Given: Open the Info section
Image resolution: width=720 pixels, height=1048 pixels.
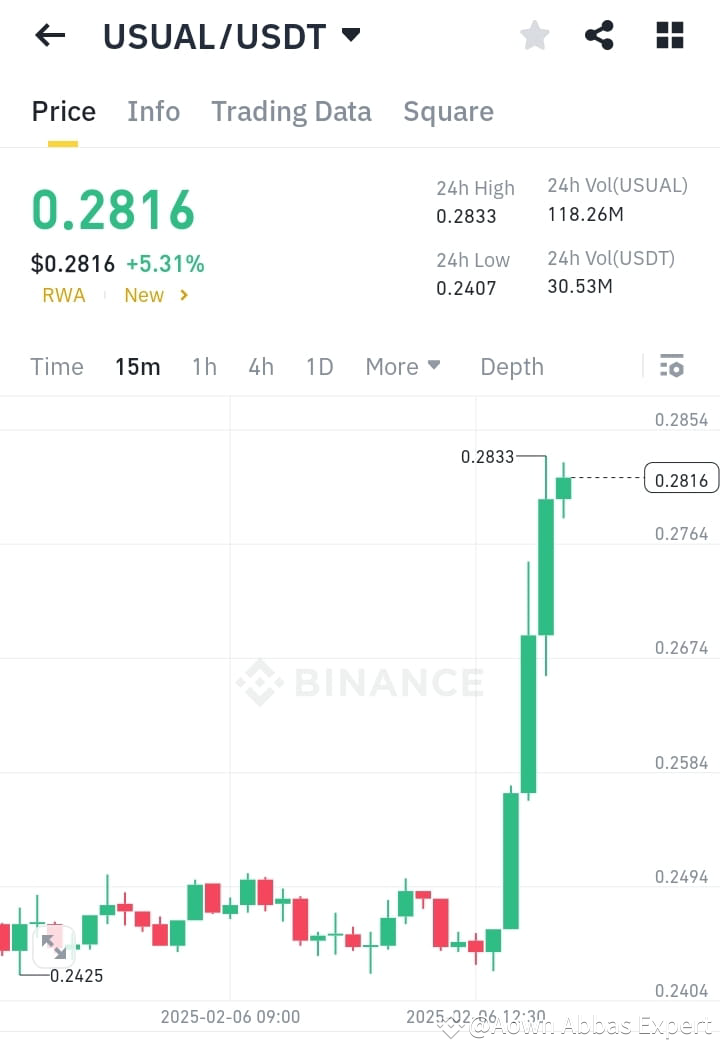Looking at the screenshot, I should 153,111.
